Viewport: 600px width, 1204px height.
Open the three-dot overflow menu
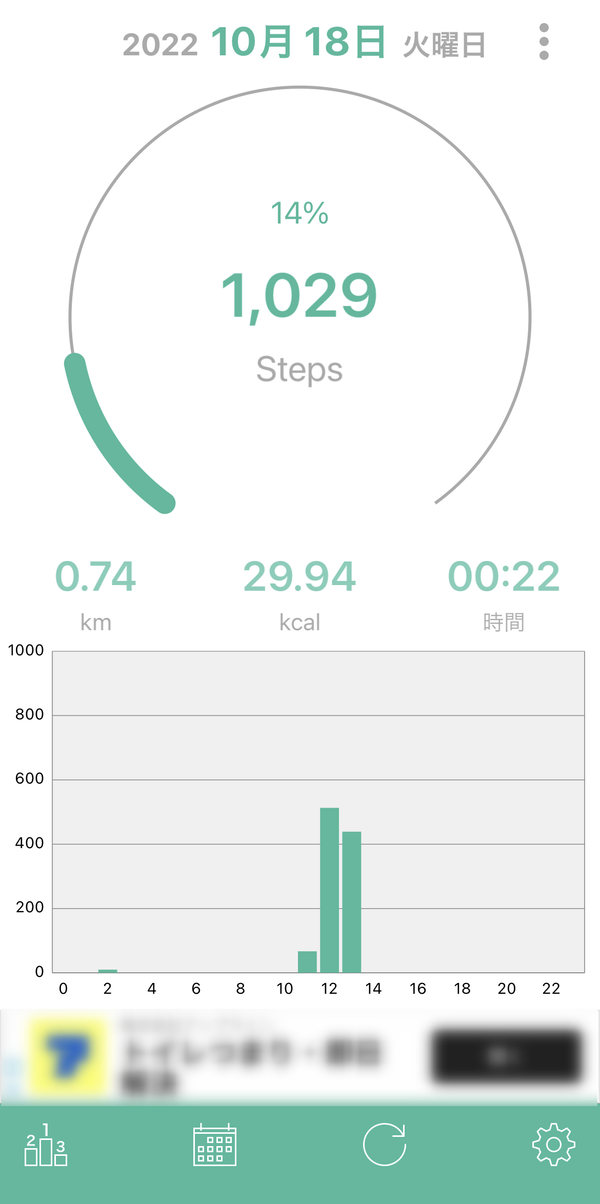click(544, 42)
